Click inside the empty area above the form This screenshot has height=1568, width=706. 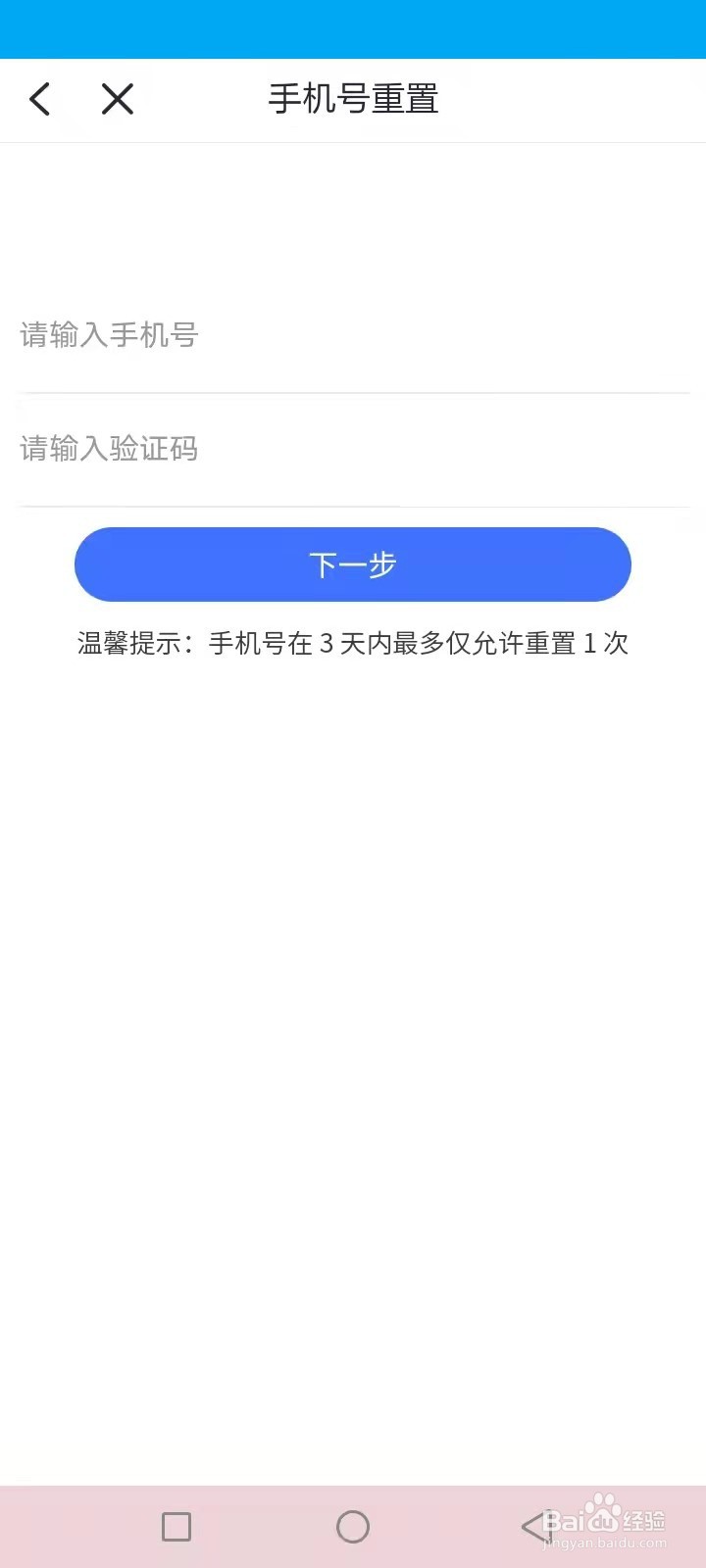tap(353, 225)
